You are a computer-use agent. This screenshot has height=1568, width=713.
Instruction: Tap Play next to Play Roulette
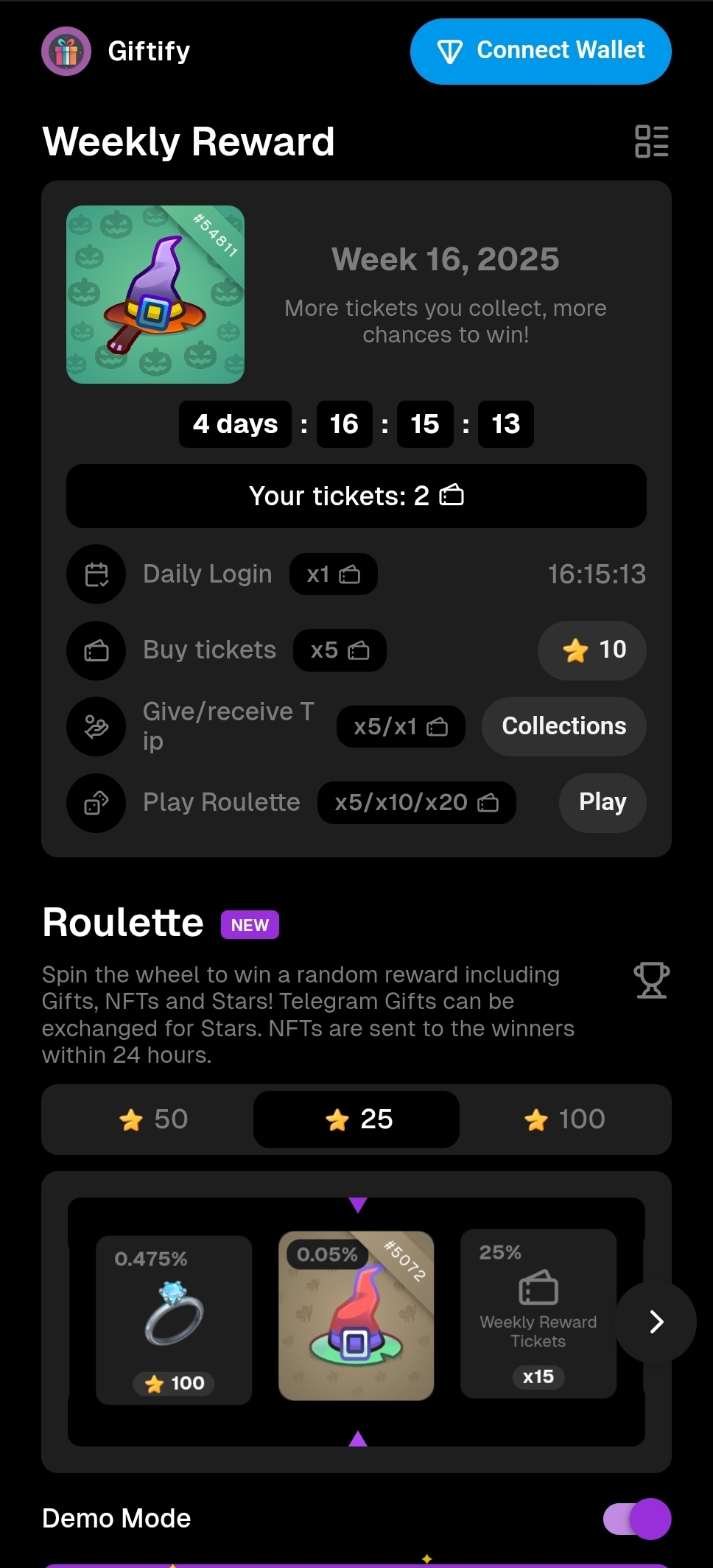(x=602, y=802)
